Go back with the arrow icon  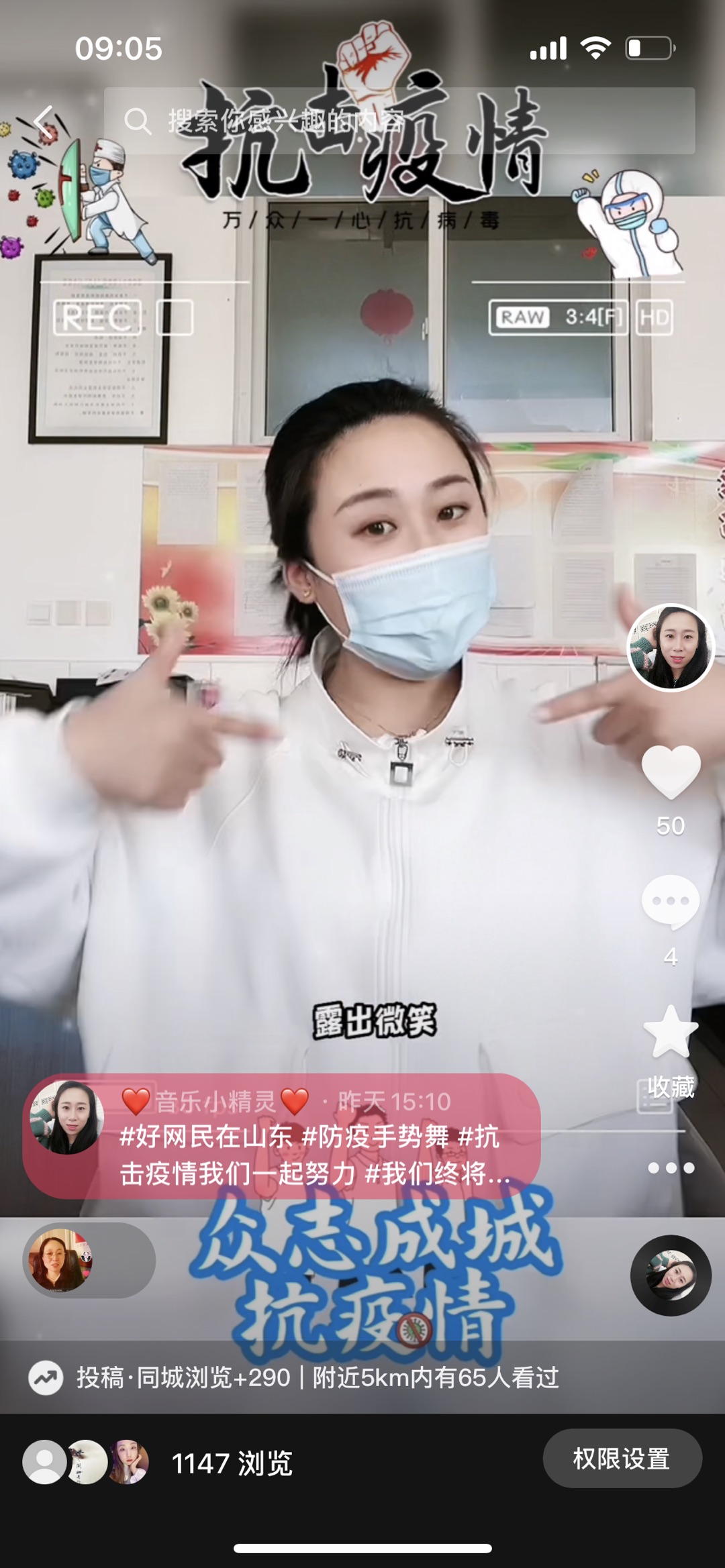46,122
